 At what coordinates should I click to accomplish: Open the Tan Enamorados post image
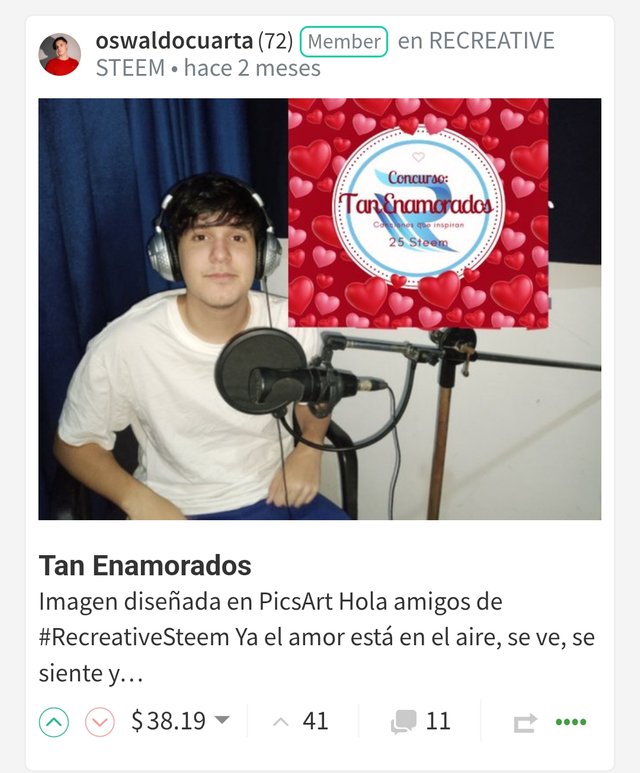coord(319,309)
